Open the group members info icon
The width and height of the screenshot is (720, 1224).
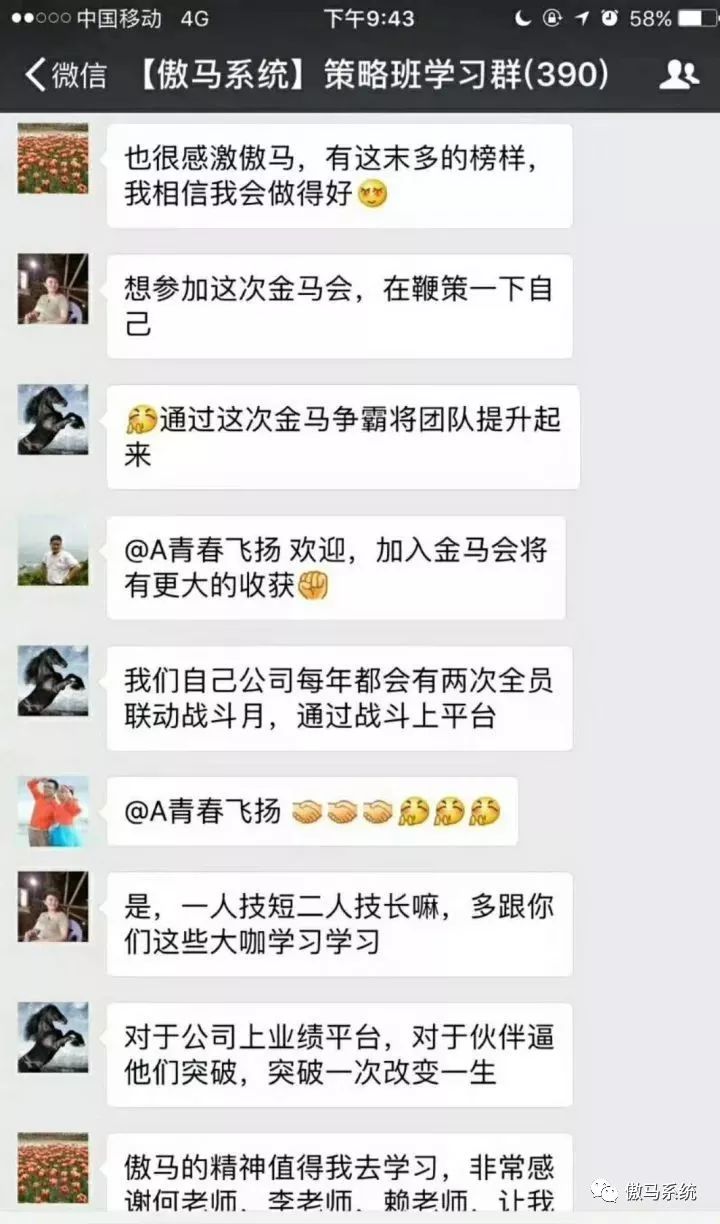(x=679, y=75)
